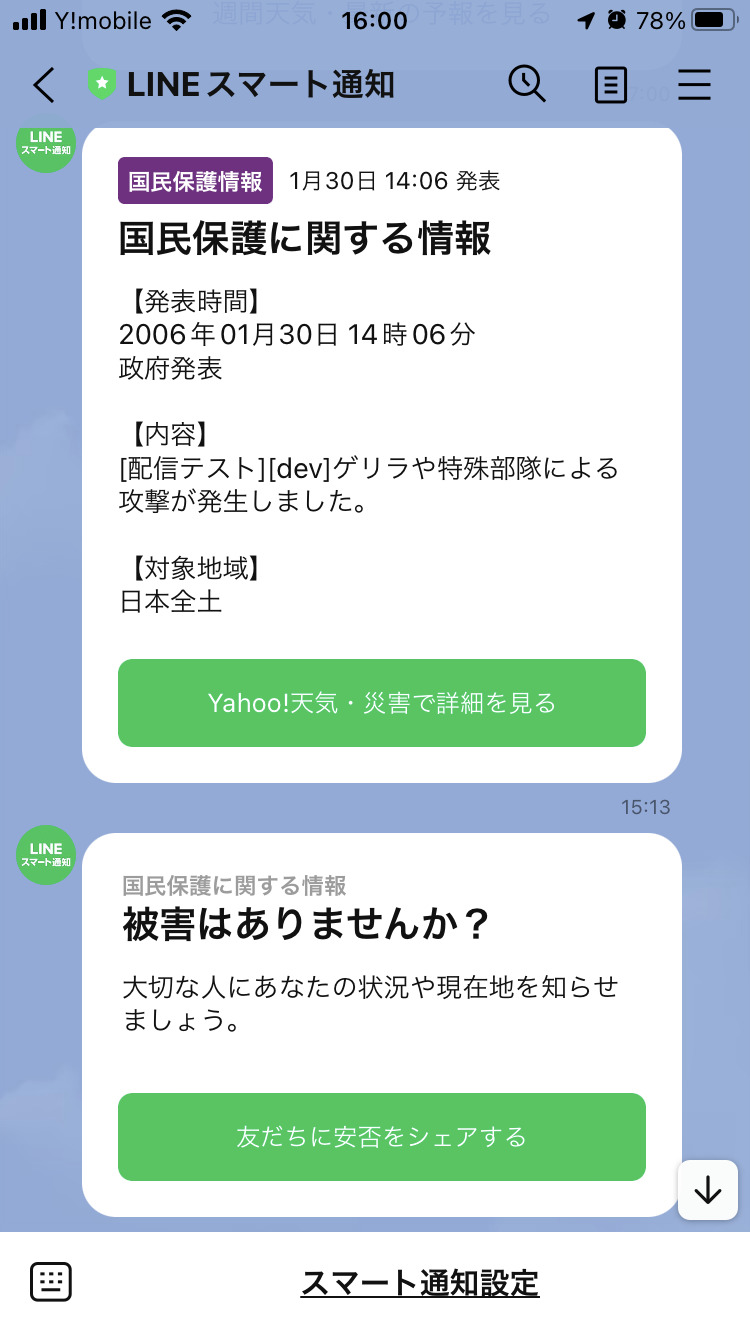Switch to keyboard input icon
The image size is (750, 1334).
coord(51,1282)
